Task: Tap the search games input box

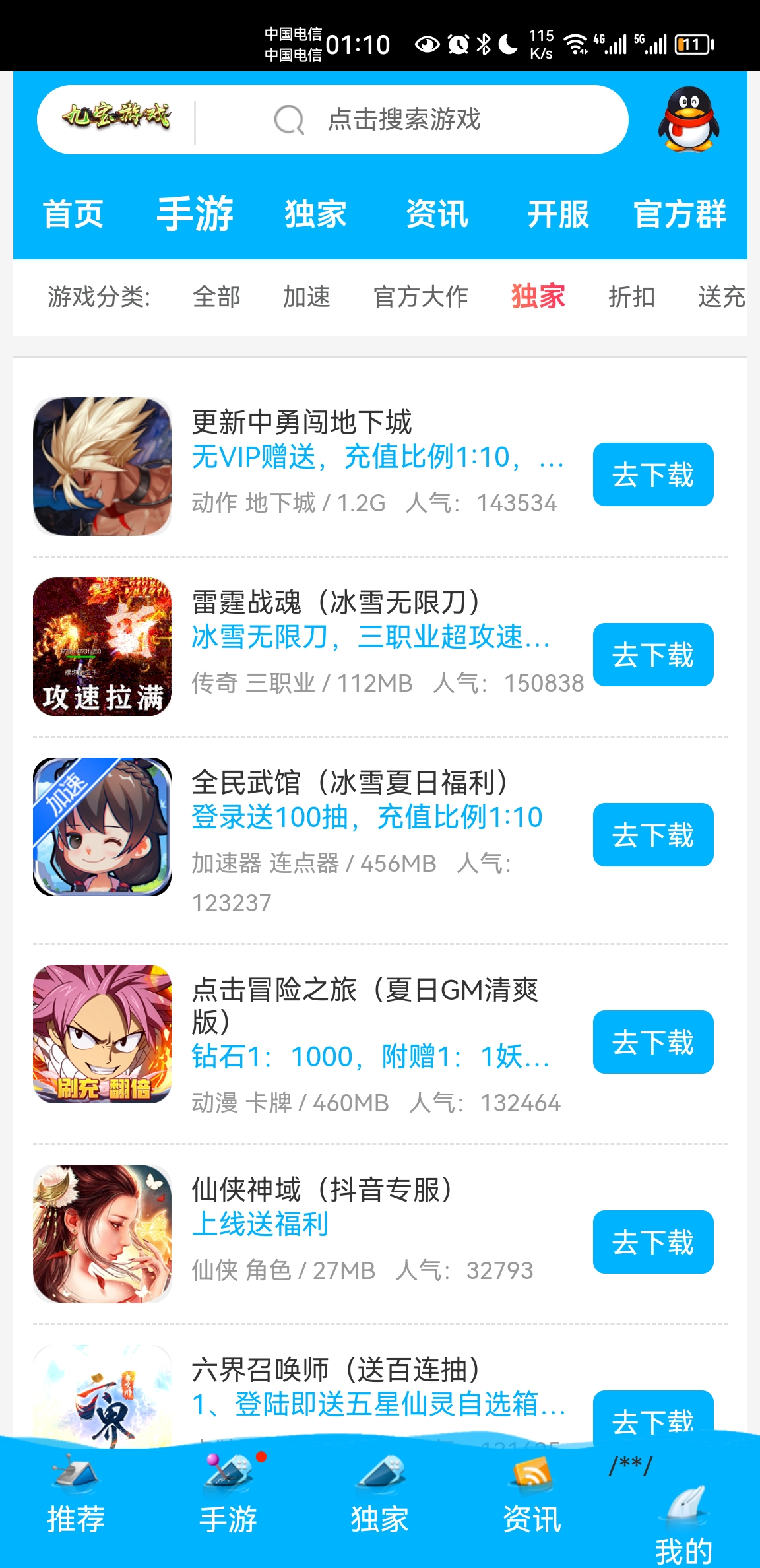Action: point(404,120)
